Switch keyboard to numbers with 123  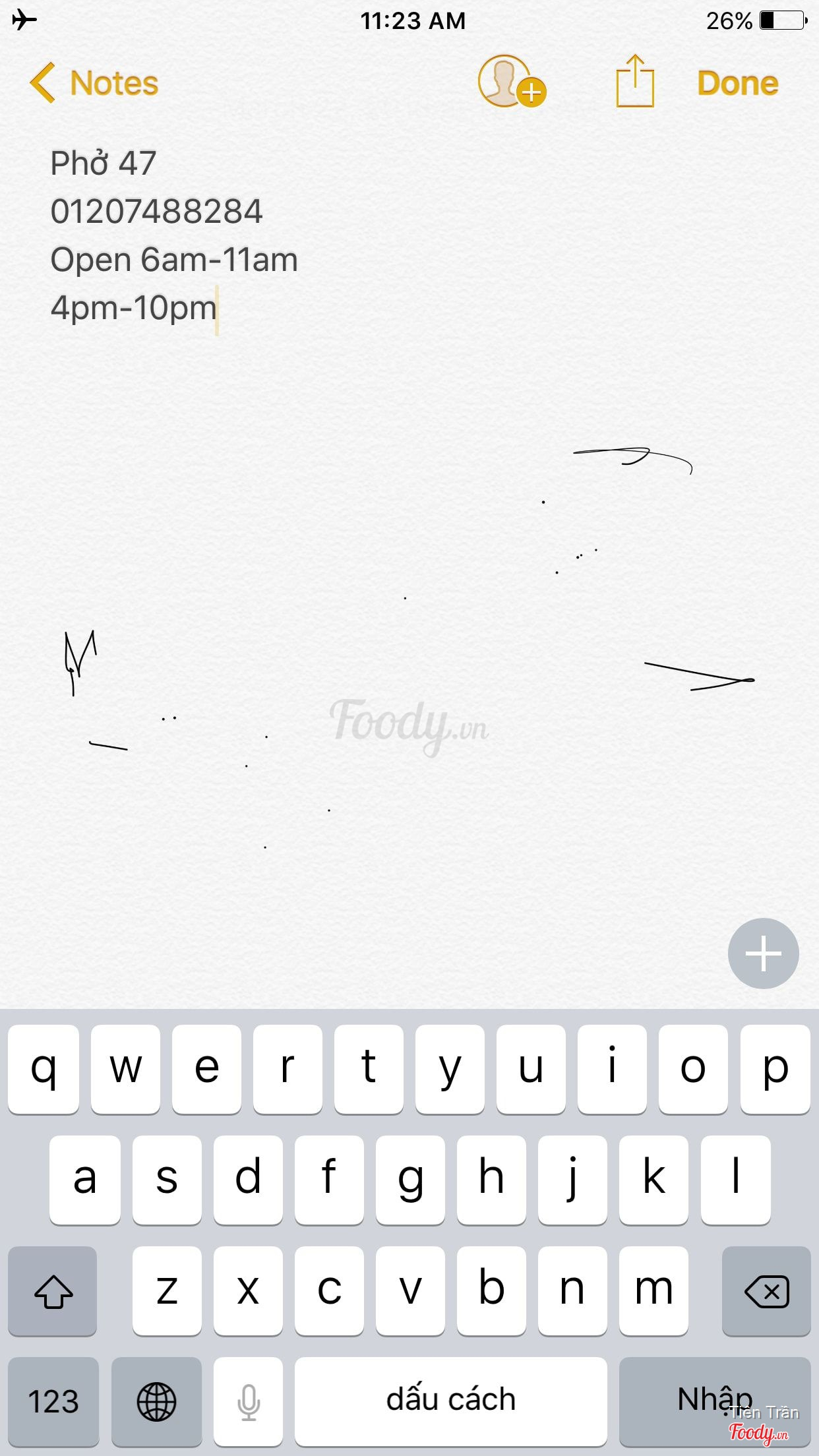pos(53,1401)
